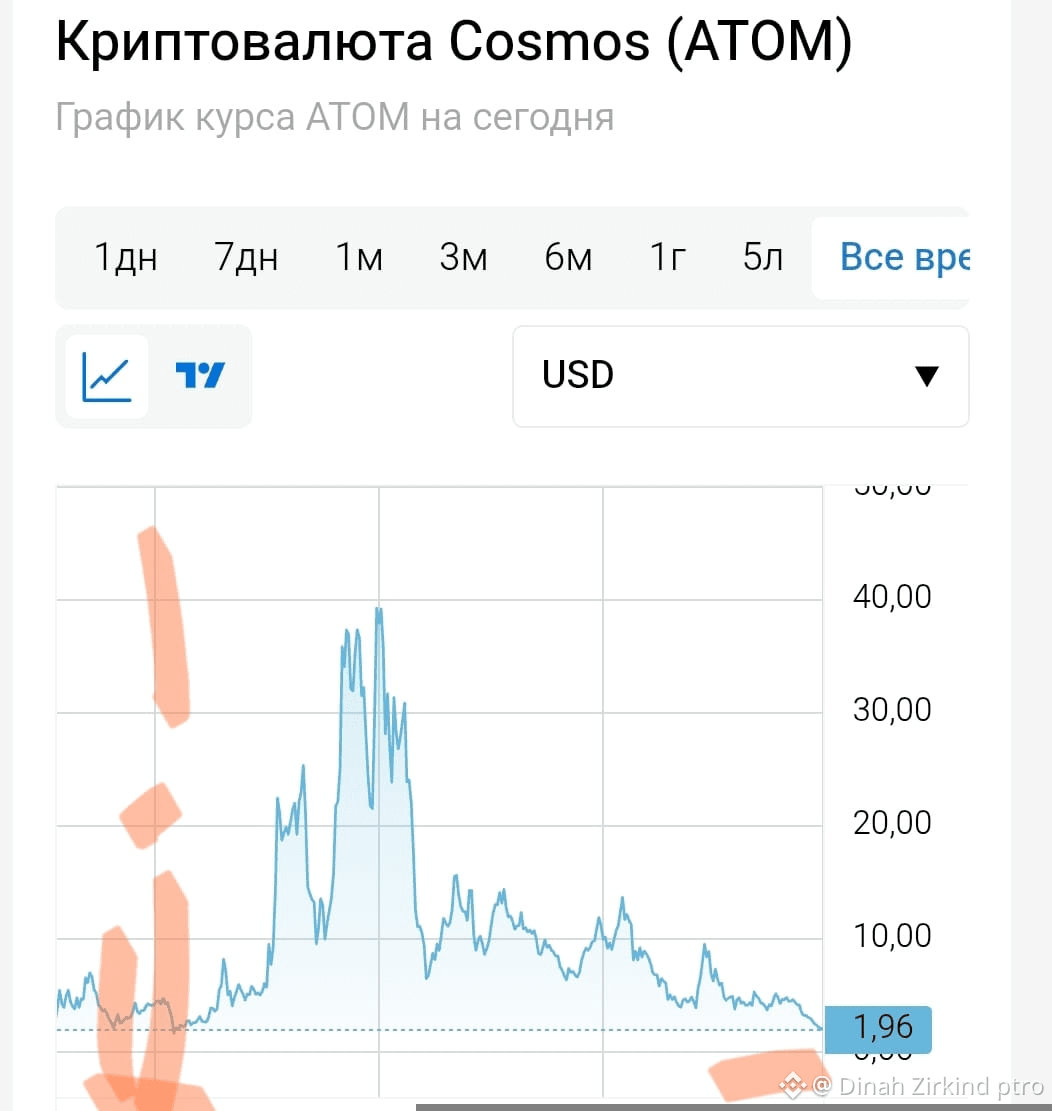The image size is (1052, 1111).
Task: Select the line chart view icon
Action: click(107, 375)
